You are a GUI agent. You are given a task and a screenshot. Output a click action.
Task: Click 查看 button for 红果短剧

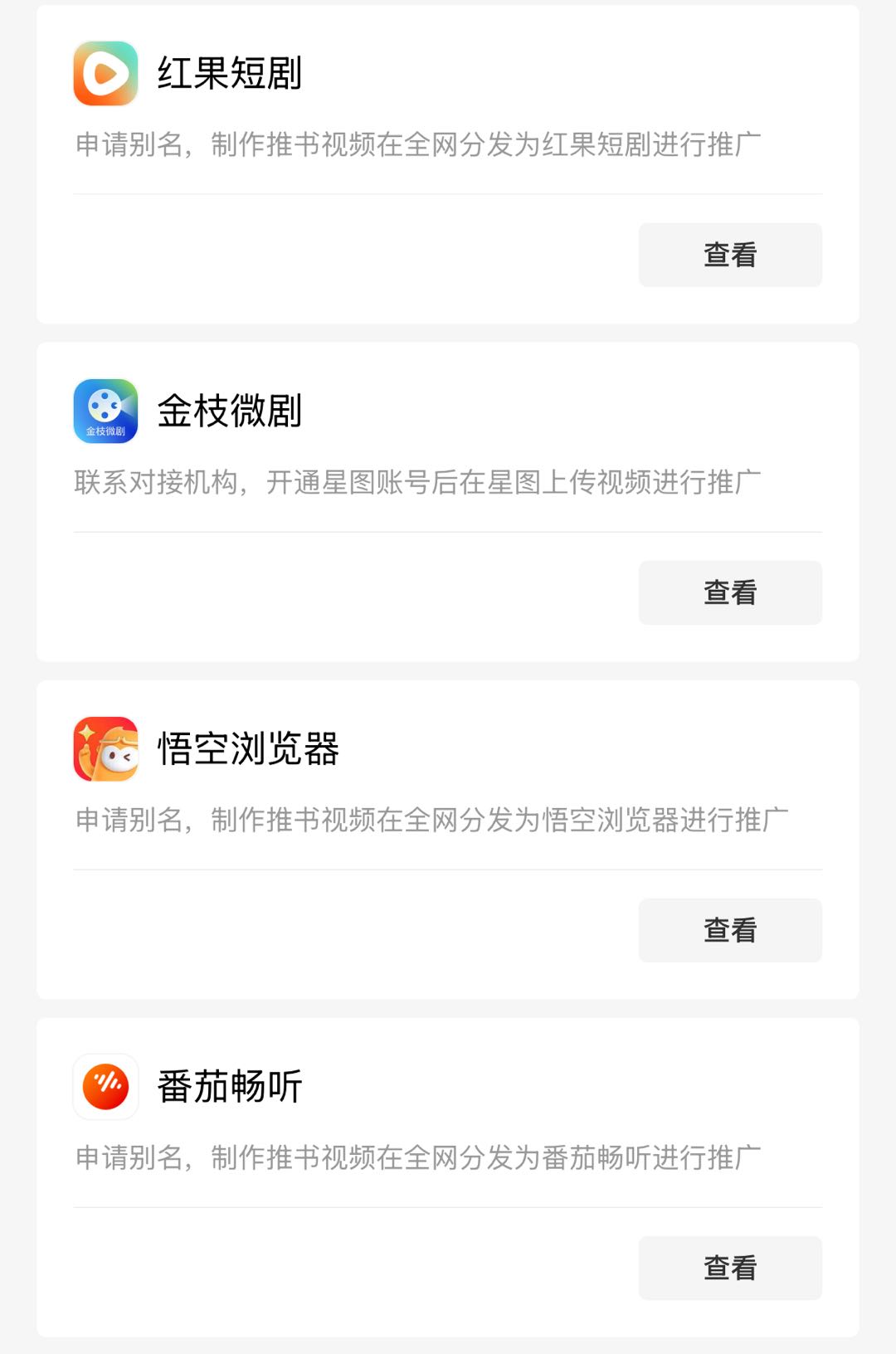729,255
